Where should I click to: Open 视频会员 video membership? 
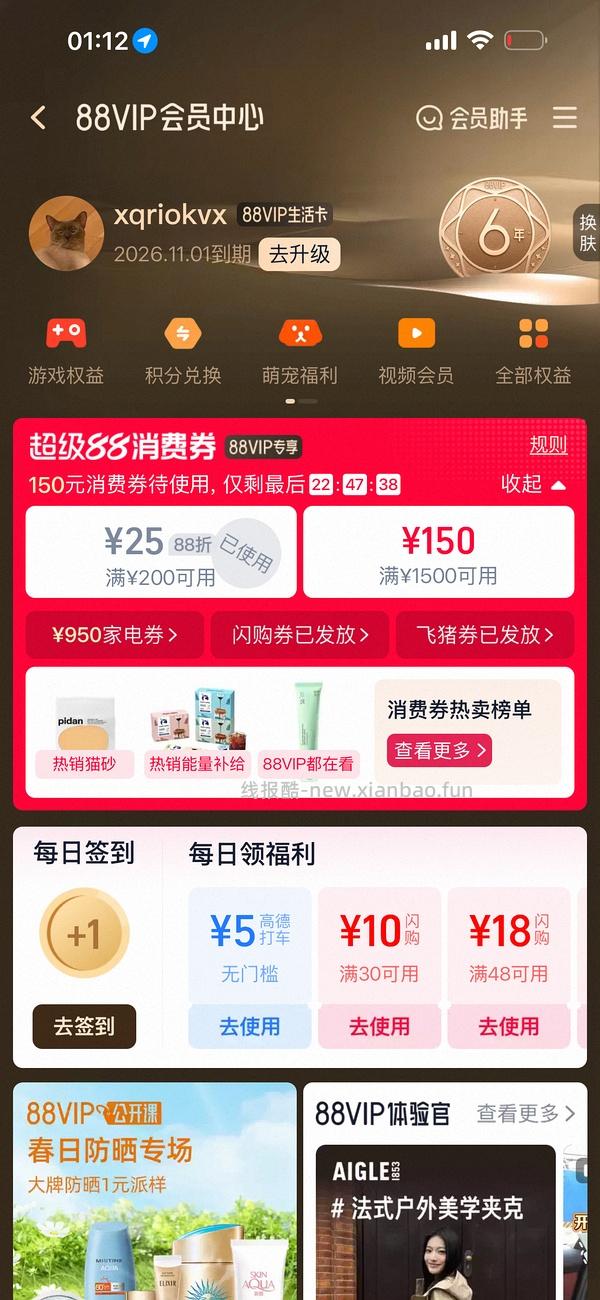416,352
